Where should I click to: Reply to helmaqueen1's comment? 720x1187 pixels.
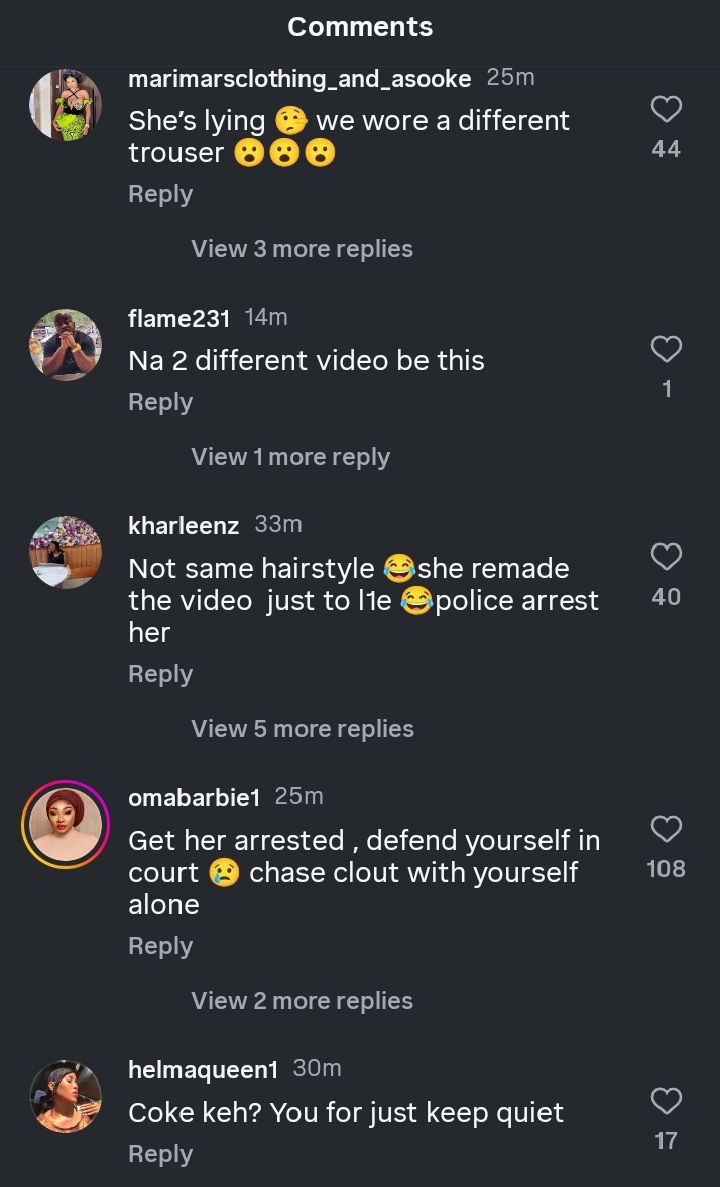coord(160,1154)
